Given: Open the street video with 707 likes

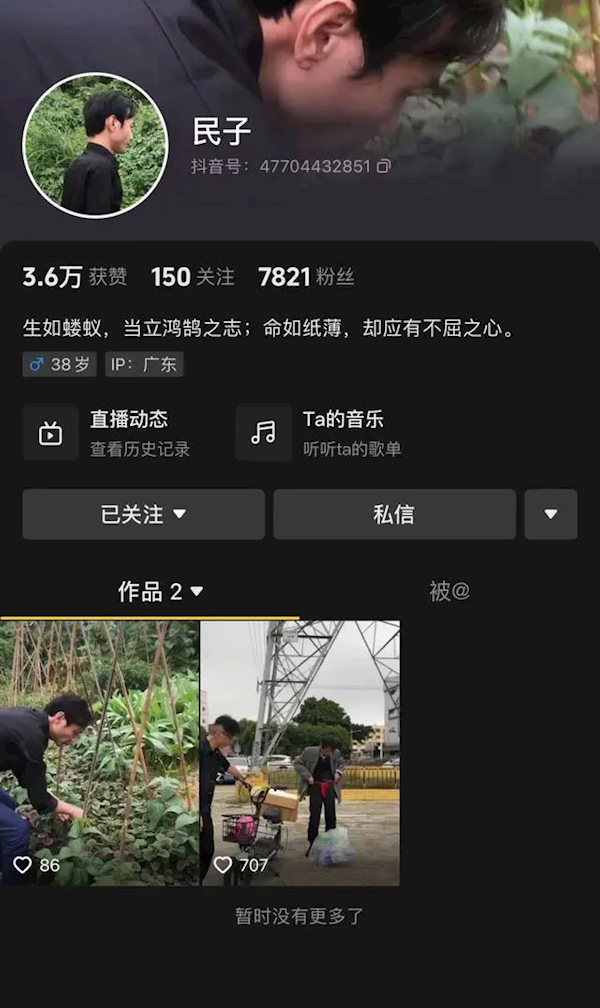Looking at the screenshot, I should [300, 752].
